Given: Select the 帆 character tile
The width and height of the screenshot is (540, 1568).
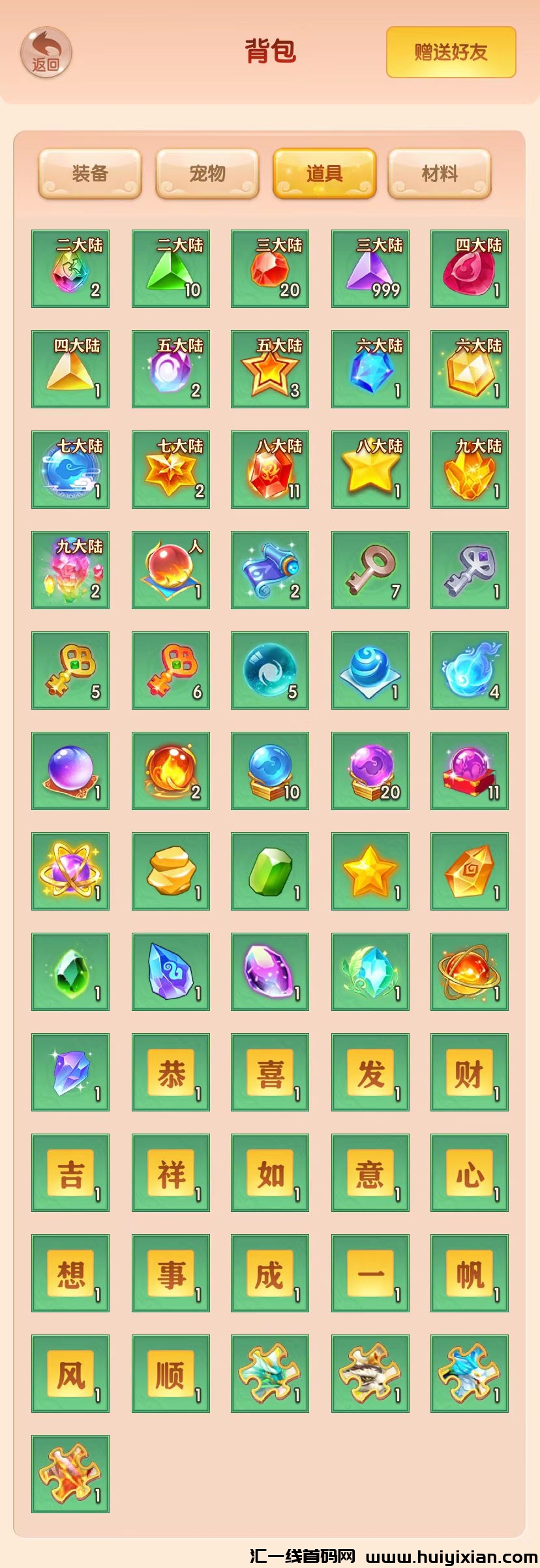Looking at the screenshot, I should click(469, 1273).
